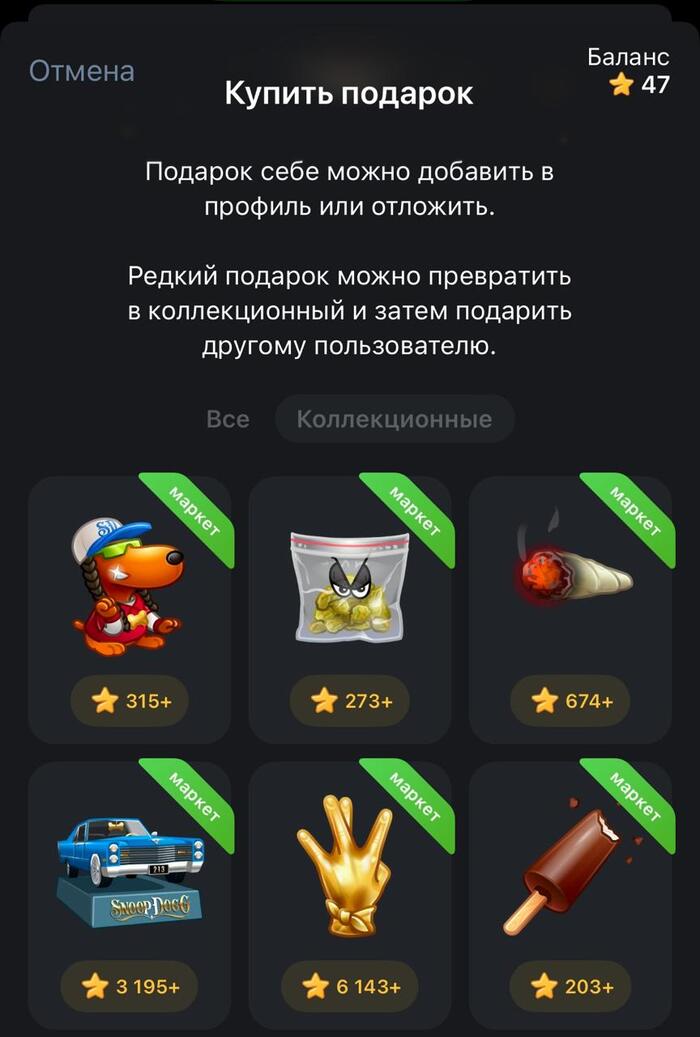
Task: Tap Отмена to cancel buying
Action: tap(82, 71)
